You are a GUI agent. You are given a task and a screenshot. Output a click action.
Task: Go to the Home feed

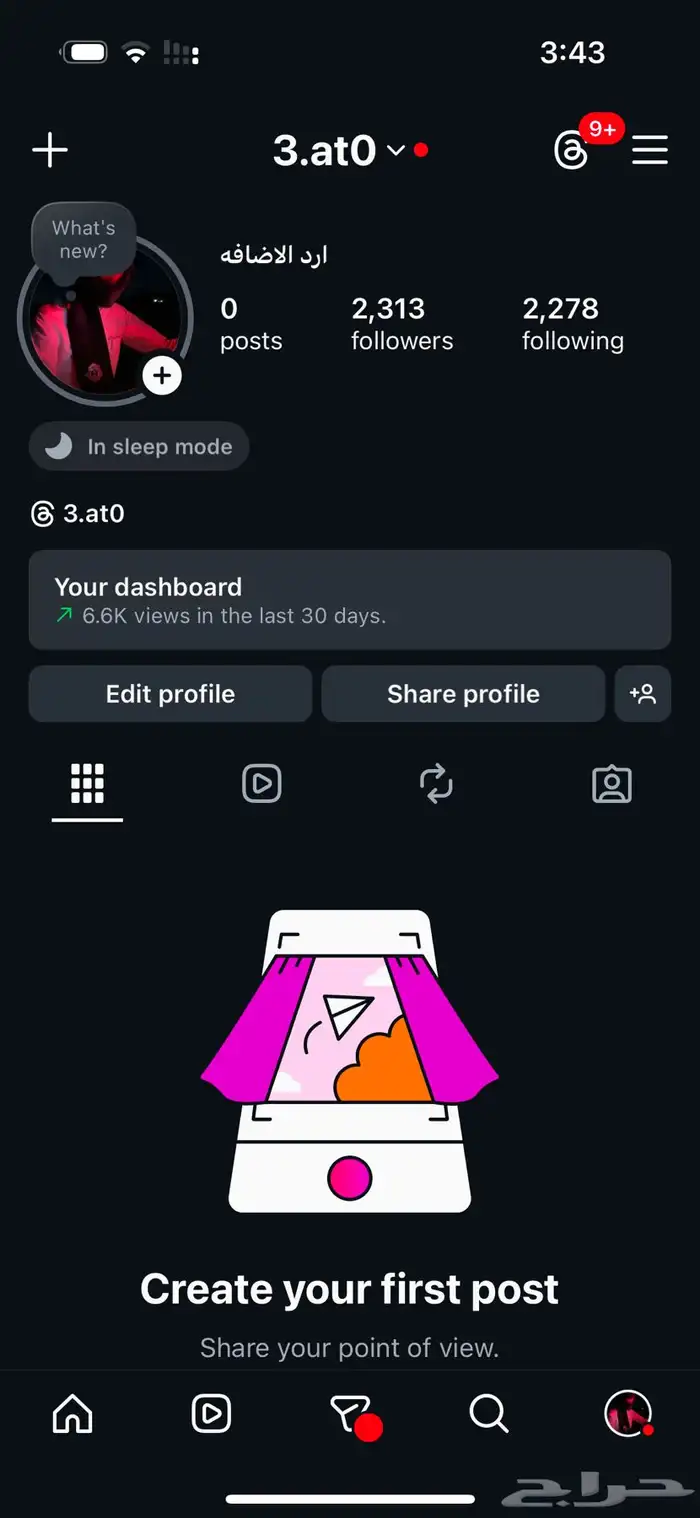[x=72, y=1414]
